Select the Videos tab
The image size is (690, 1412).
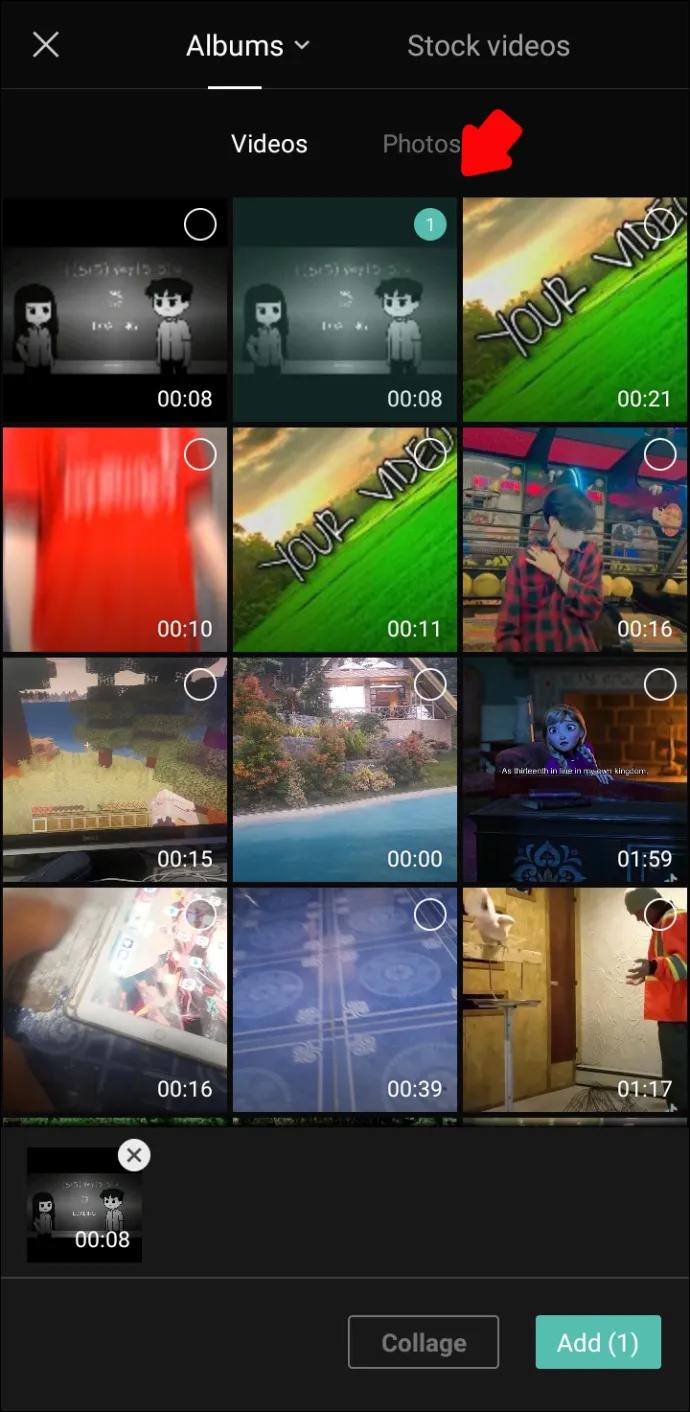click(269, 144)
